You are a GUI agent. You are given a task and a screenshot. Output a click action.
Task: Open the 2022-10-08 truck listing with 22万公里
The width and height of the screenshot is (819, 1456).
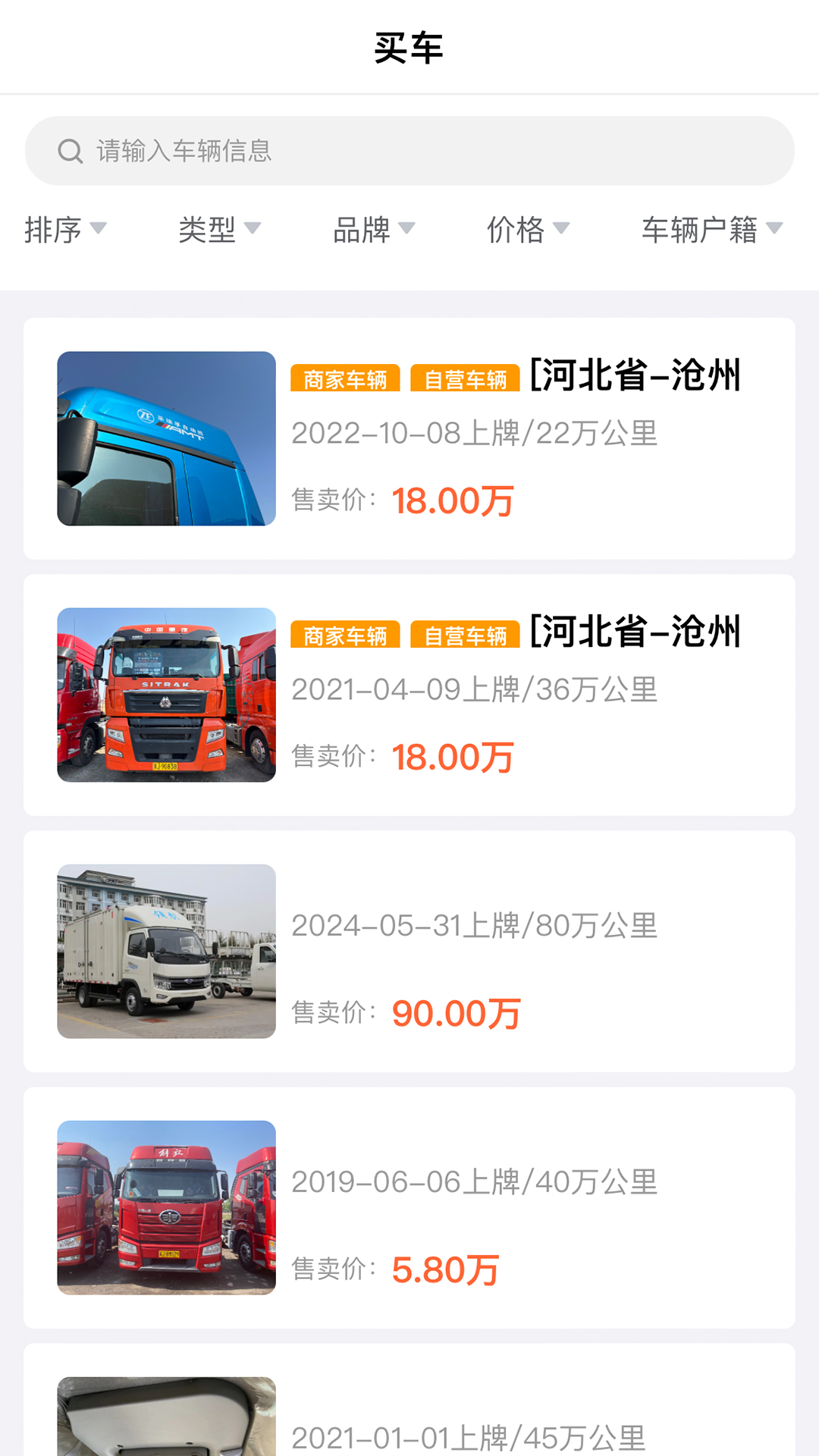(x=409, y=438)
